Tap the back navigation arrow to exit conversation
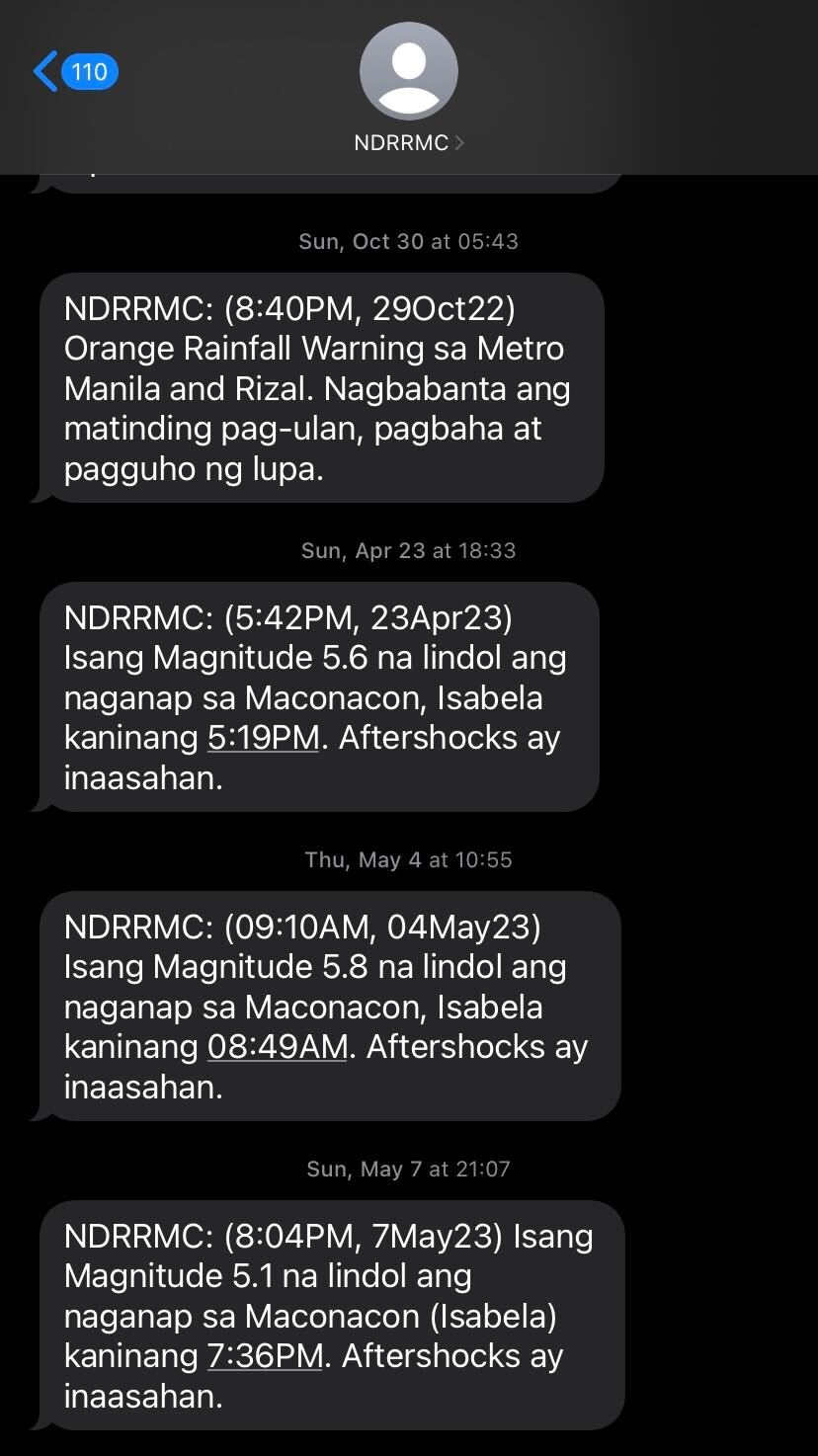Image resolution: width=818 pixels, height=1456 pixels. tap(46, 71)
